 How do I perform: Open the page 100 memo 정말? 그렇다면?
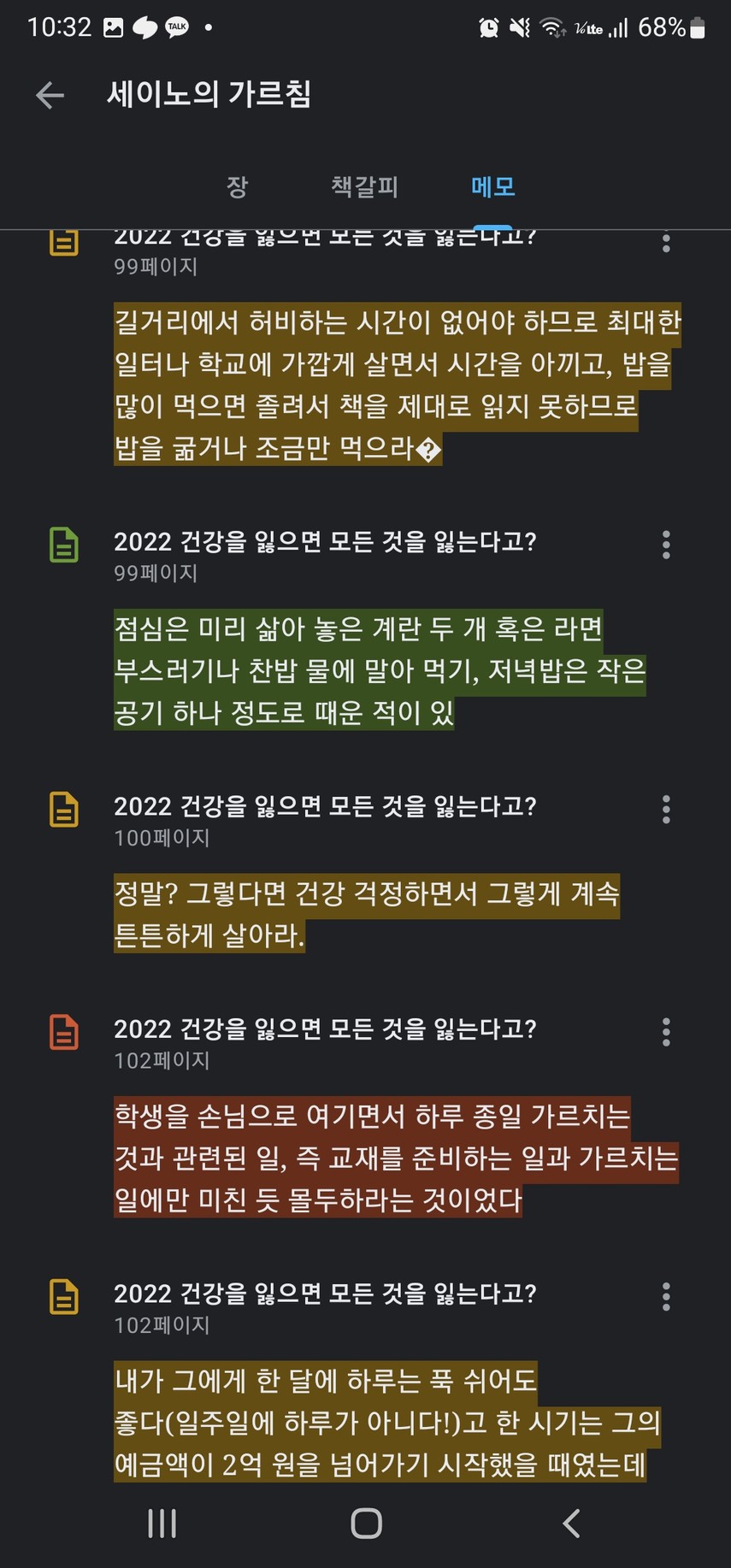tap(366, 915)
